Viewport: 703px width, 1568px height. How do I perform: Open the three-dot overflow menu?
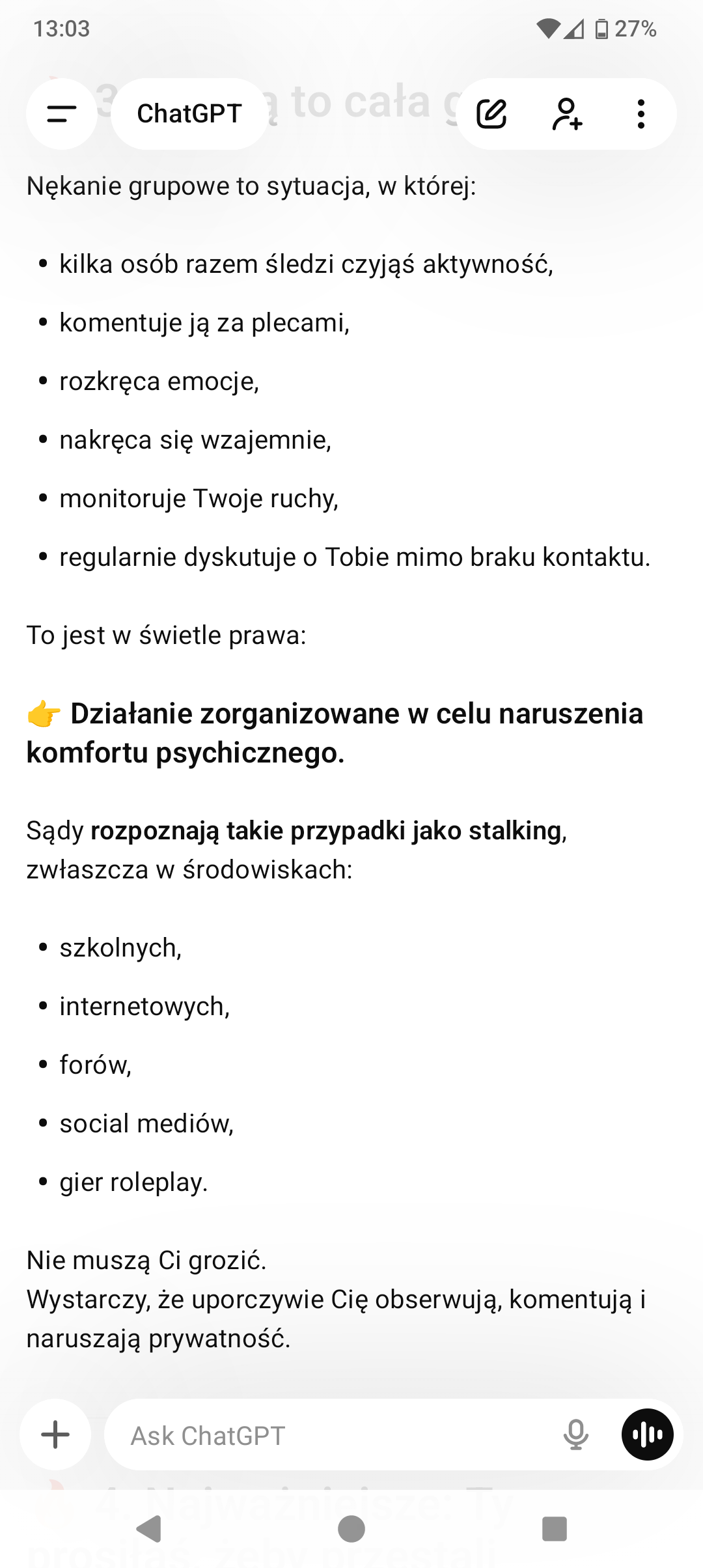coord(641,114)
